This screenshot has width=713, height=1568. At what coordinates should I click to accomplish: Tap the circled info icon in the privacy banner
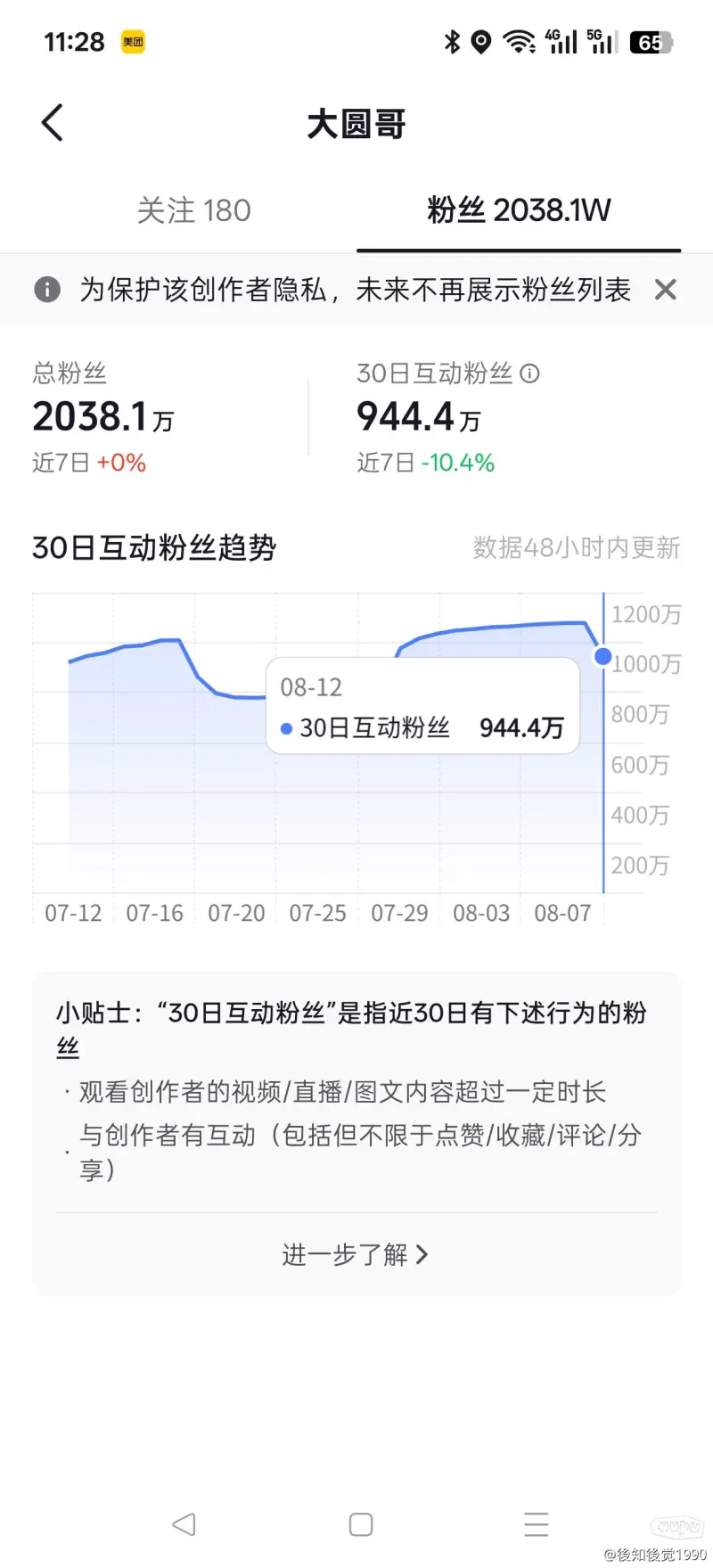[x=46, y=290]
